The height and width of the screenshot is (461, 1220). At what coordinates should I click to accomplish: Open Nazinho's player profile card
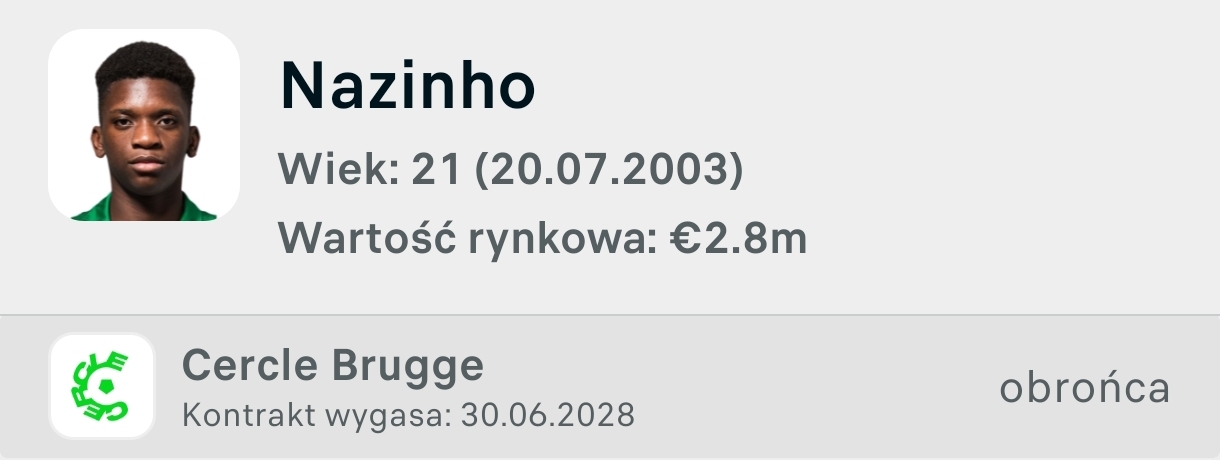tap(408, 88)
